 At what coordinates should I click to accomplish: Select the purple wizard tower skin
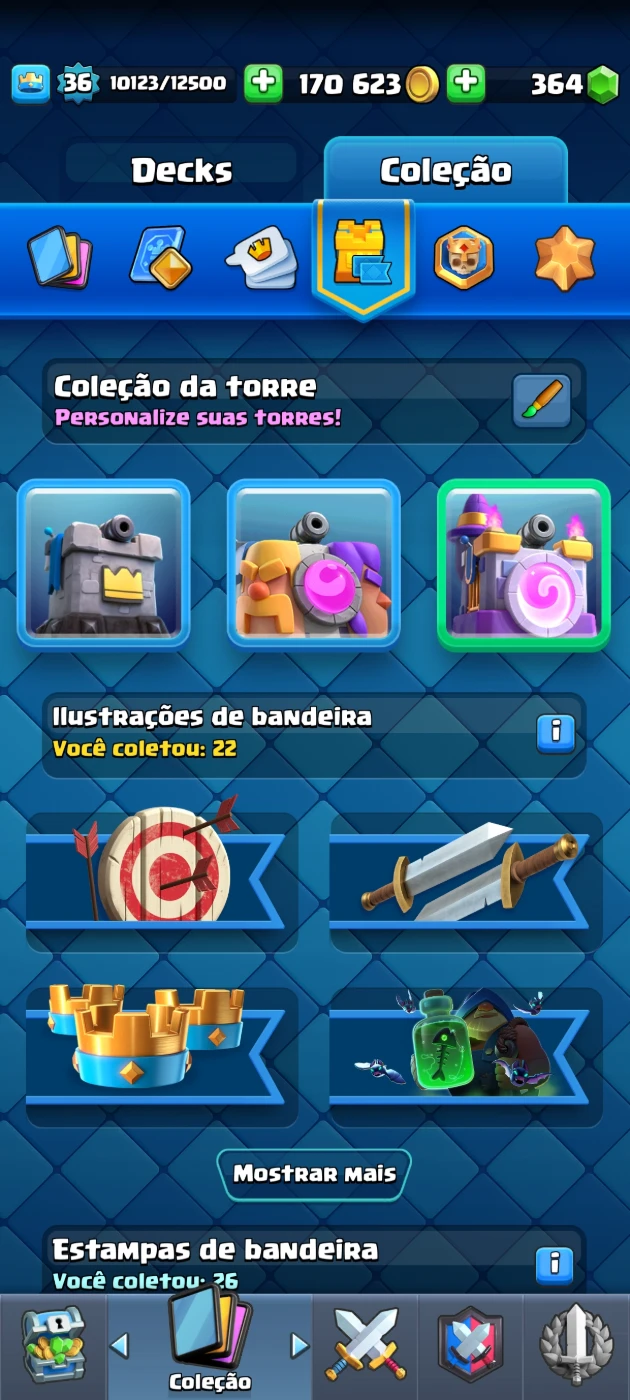coord(524,564)
